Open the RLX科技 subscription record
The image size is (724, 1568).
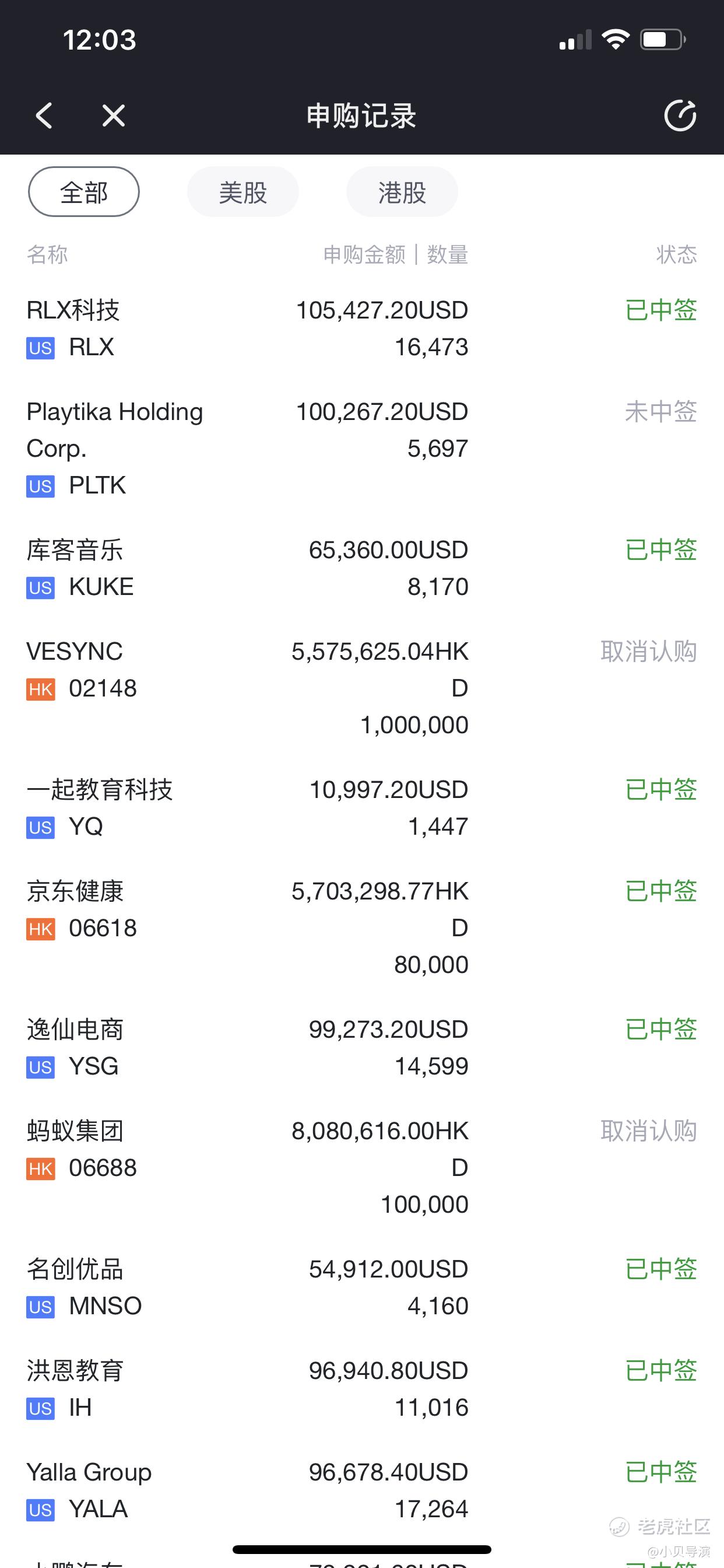(362, 328)
